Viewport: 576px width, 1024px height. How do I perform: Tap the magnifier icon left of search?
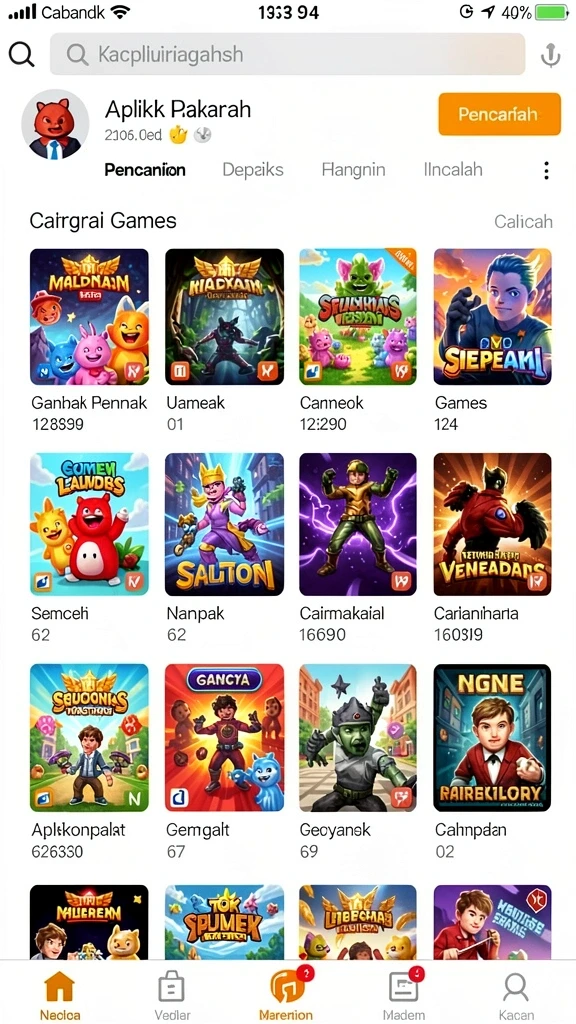click(x=22, y=54)
